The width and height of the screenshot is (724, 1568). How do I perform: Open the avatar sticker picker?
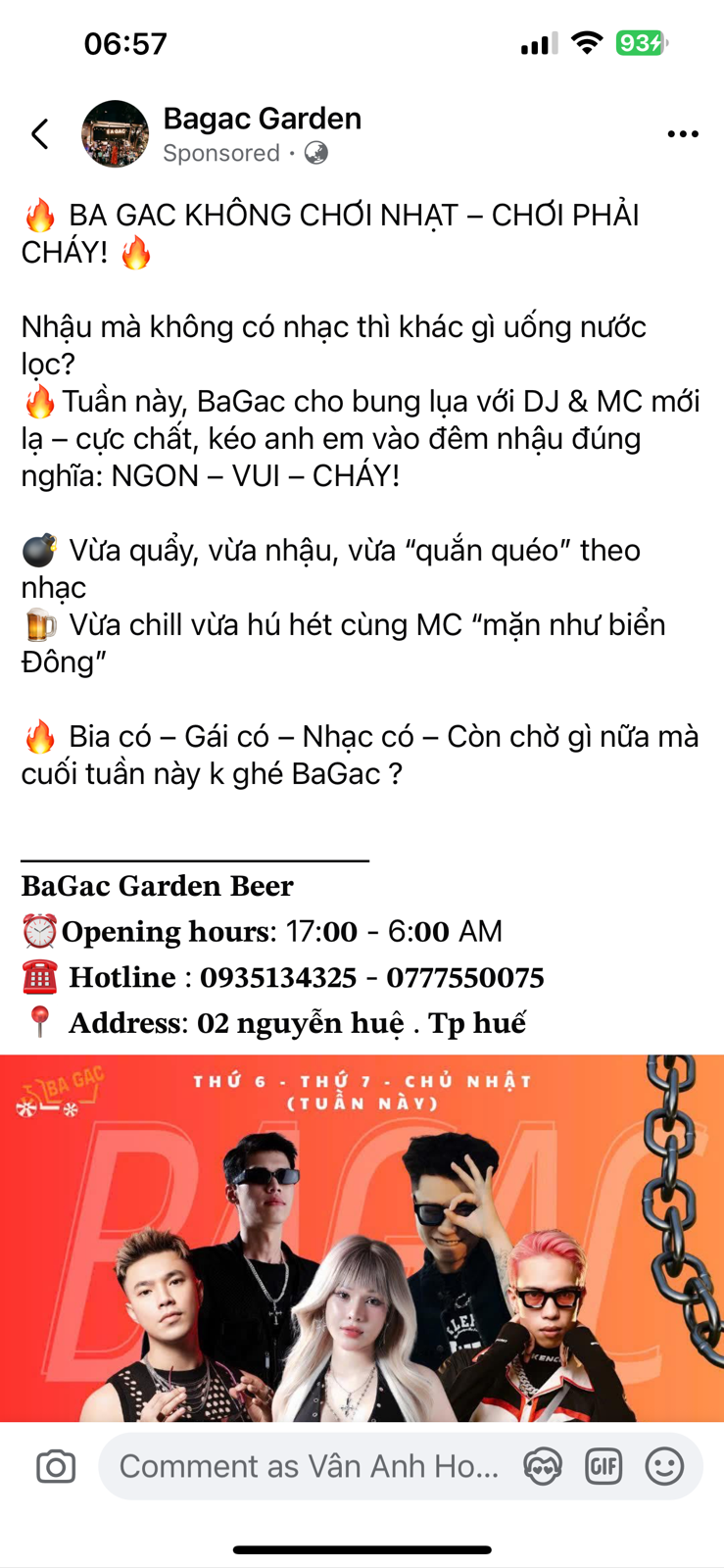542,1466
